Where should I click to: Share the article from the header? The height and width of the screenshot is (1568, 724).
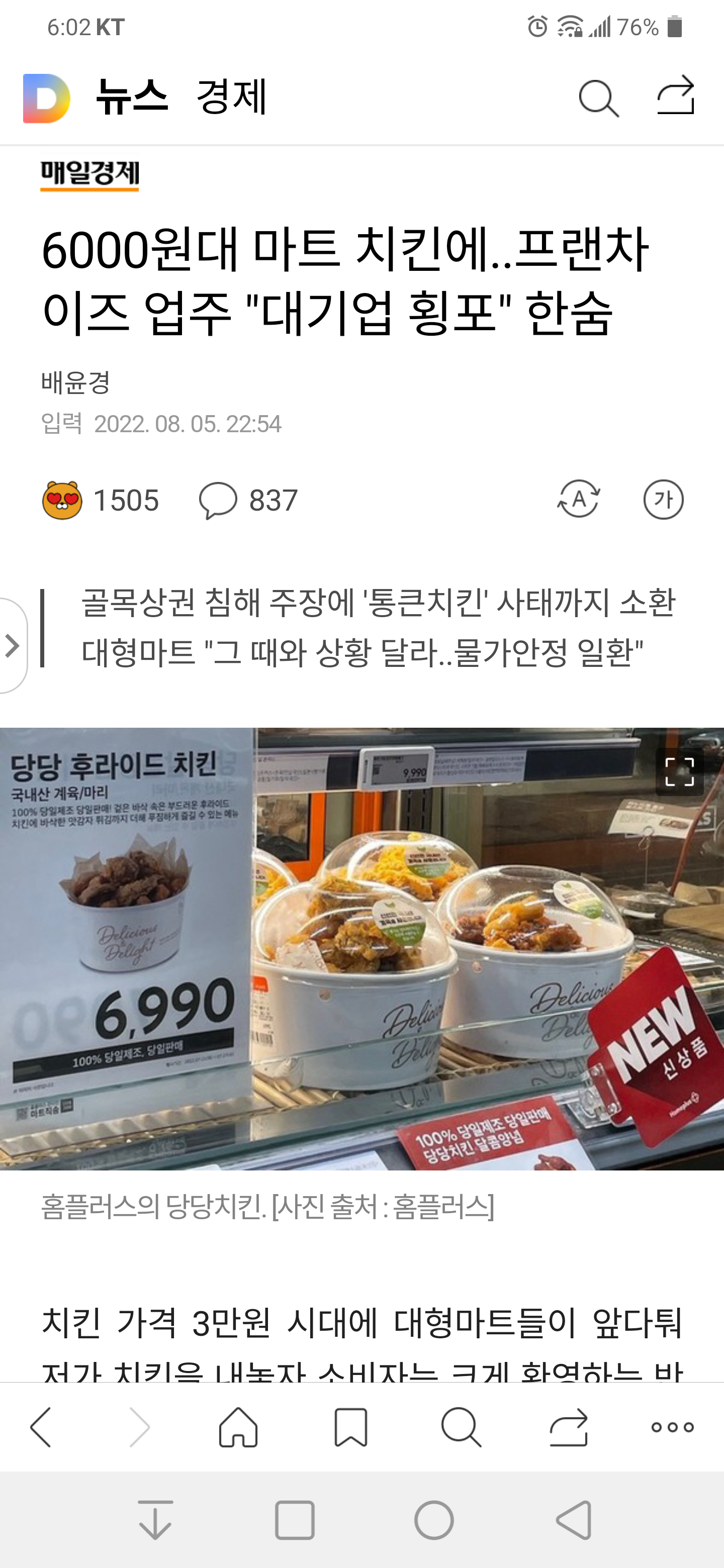[x=676, y=95]
